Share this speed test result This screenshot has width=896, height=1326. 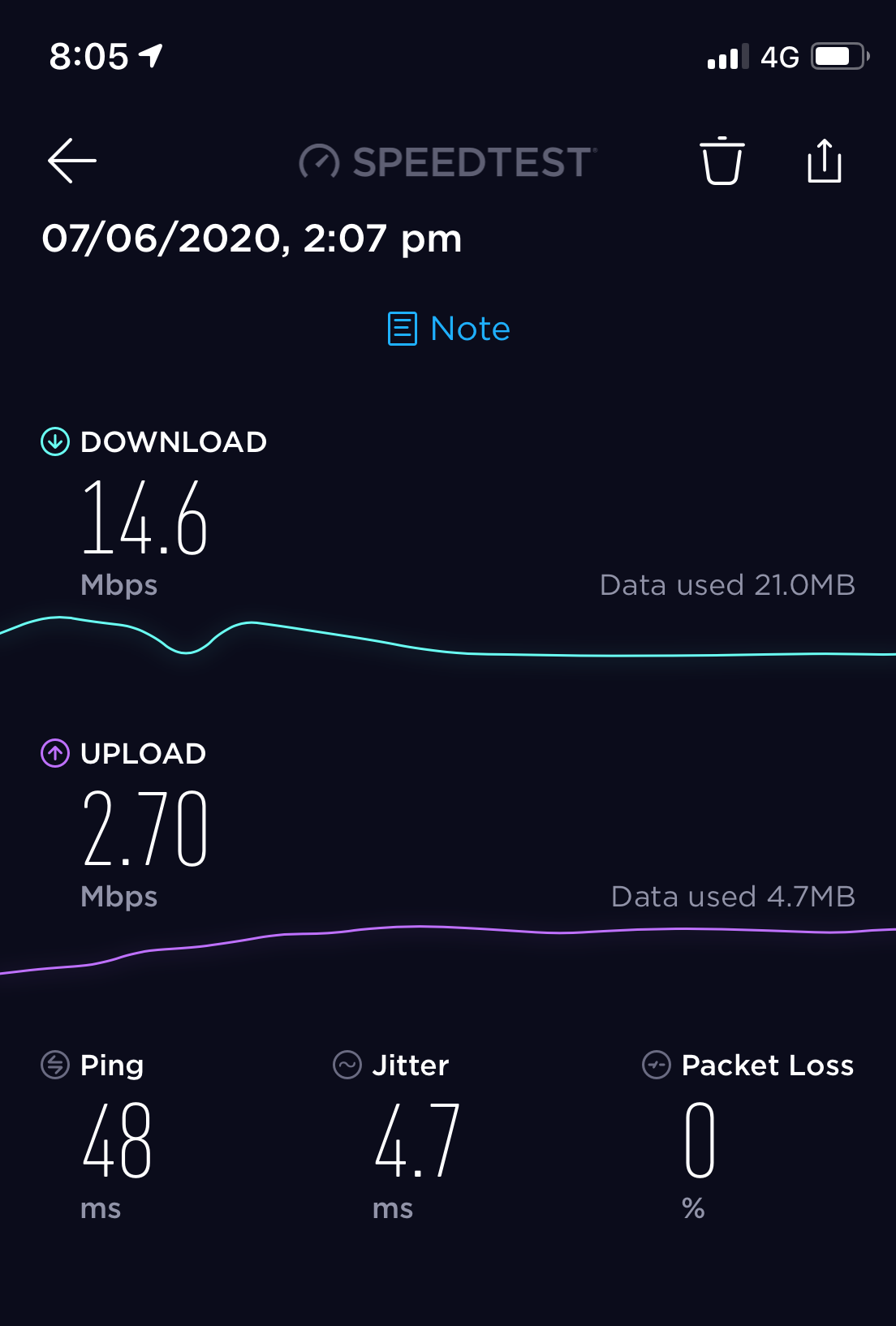pos(824,161)
